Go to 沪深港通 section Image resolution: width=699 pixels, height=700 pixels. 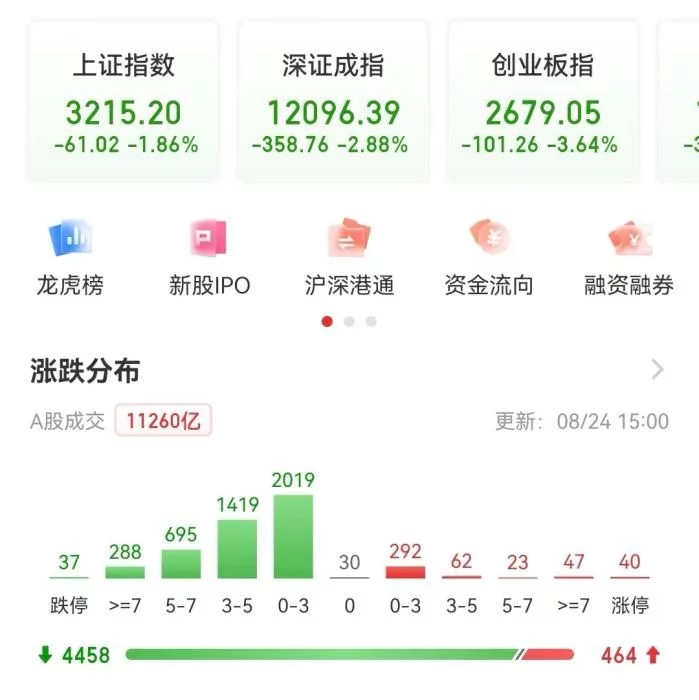tap(349, 255)
